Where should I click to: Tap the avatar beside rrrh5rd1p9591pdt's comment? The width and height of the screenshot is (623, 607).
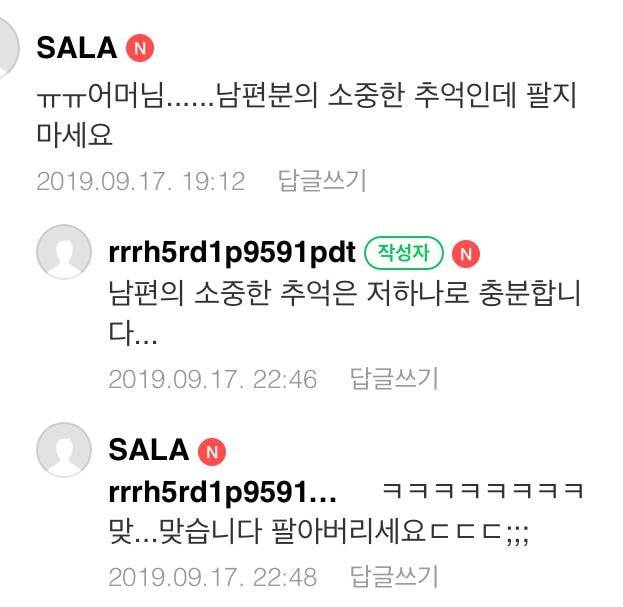(63, 252)
